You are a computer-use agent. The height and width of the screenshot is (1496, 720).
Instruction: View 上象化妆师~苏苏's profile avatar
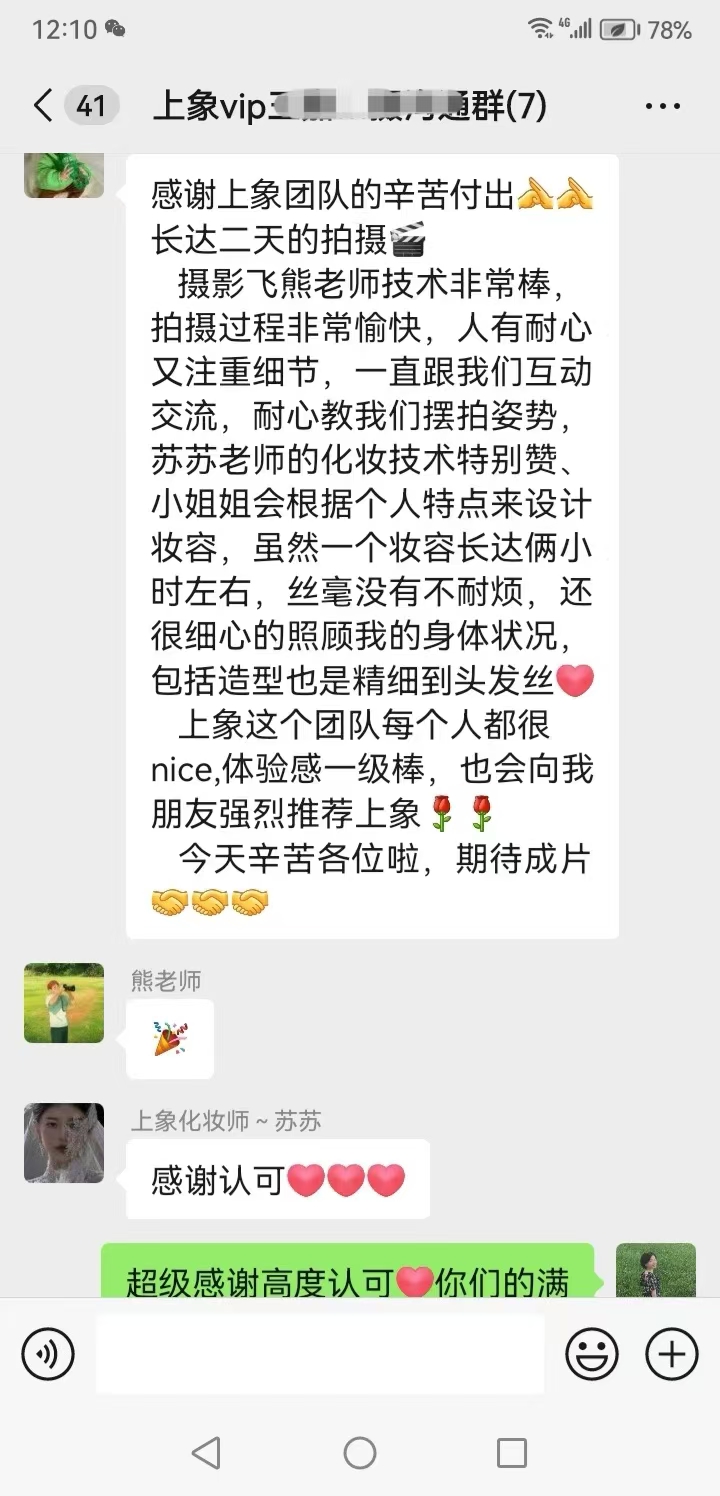[64, 1143]
